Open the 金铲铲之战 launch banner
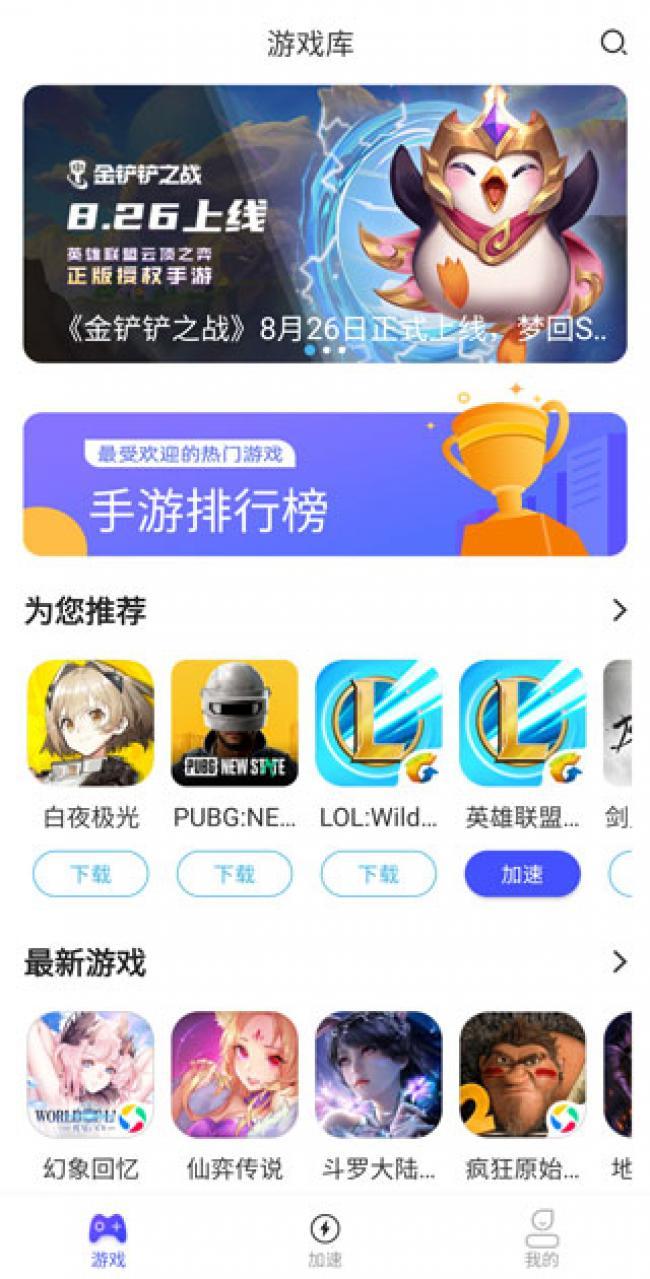Image resolution: width=650 pixels, height=1279 pixels. [325, 223]
